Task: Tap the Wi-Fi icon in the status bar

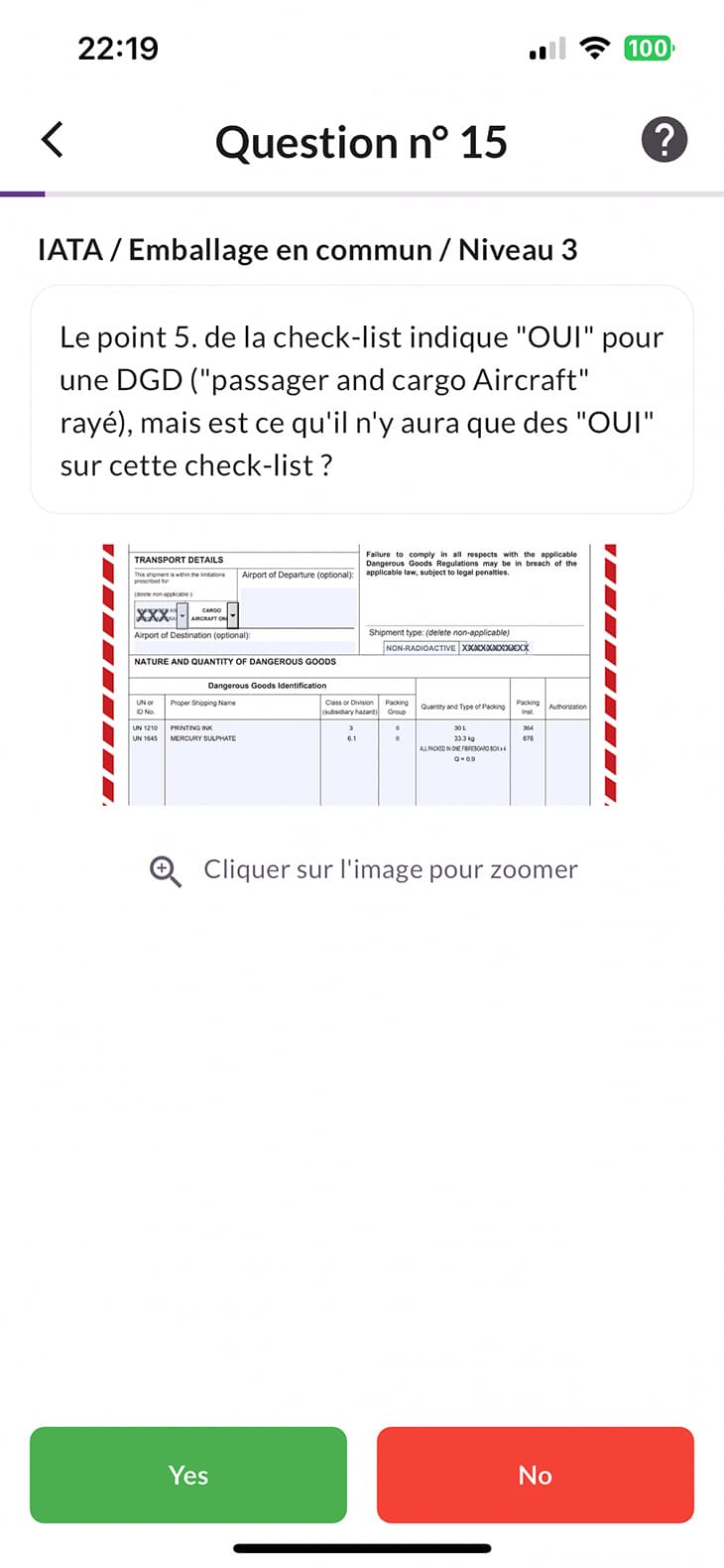Action: click(595, 47)
